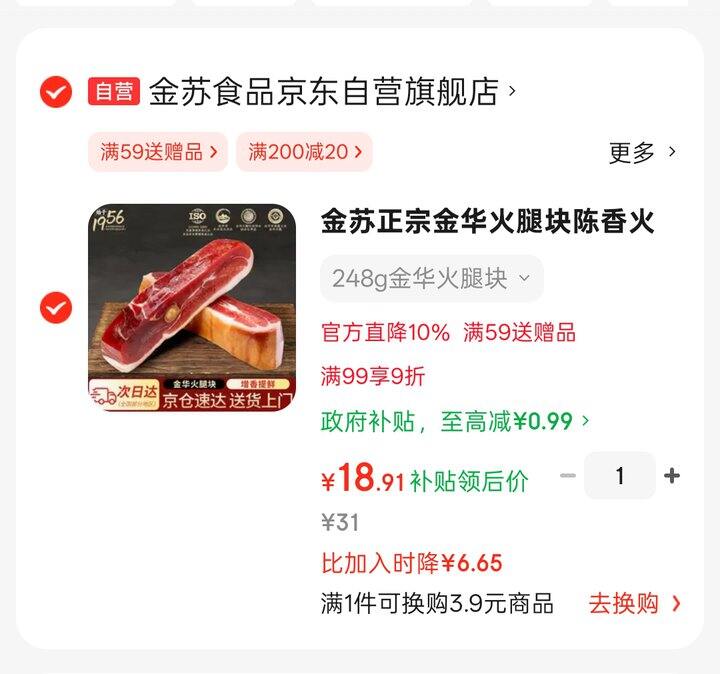View 政府补贴 subsidy details
The width and height of the screenshot is (720, 674).
coord(455,421)
